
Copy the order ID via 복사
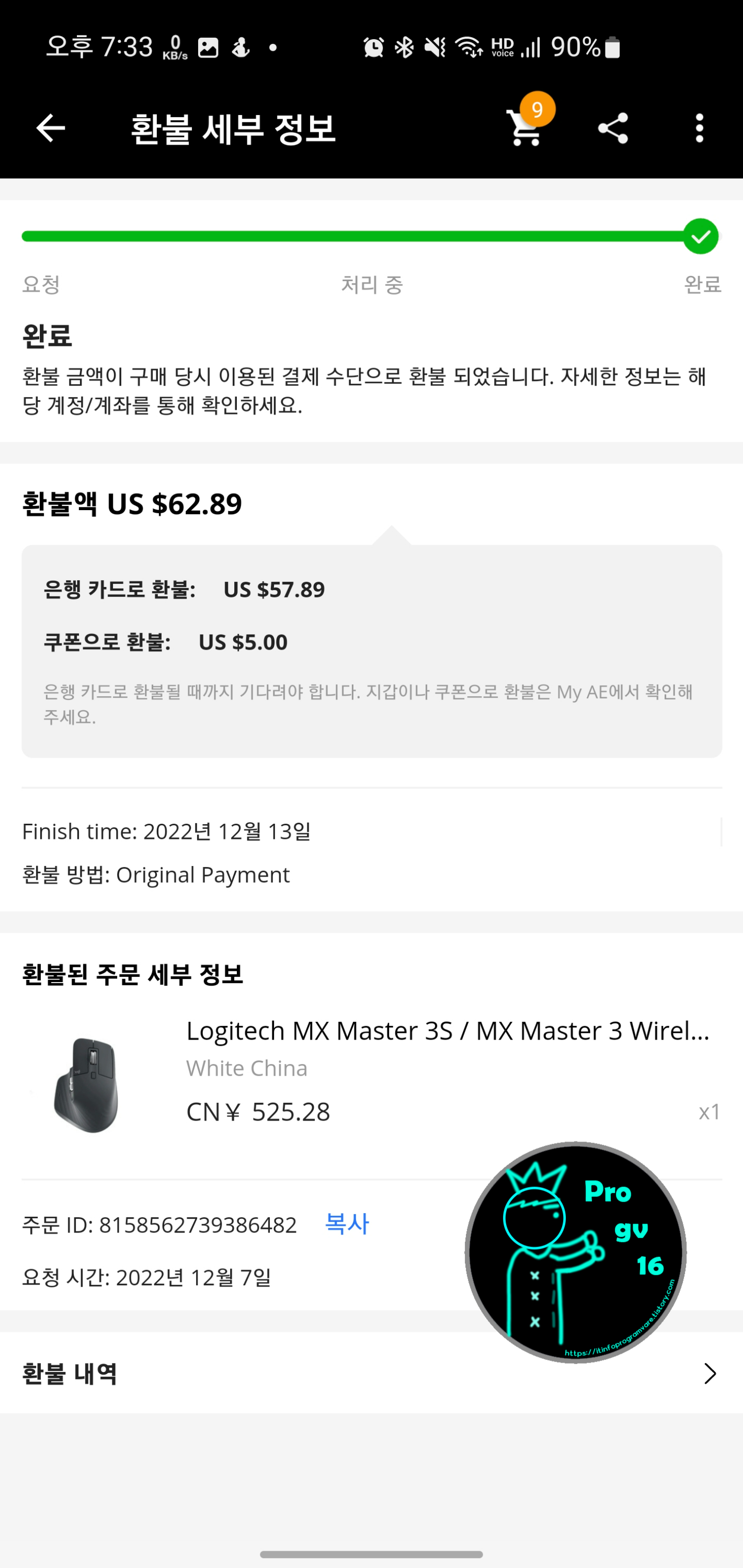click(x=347, y=1224)
